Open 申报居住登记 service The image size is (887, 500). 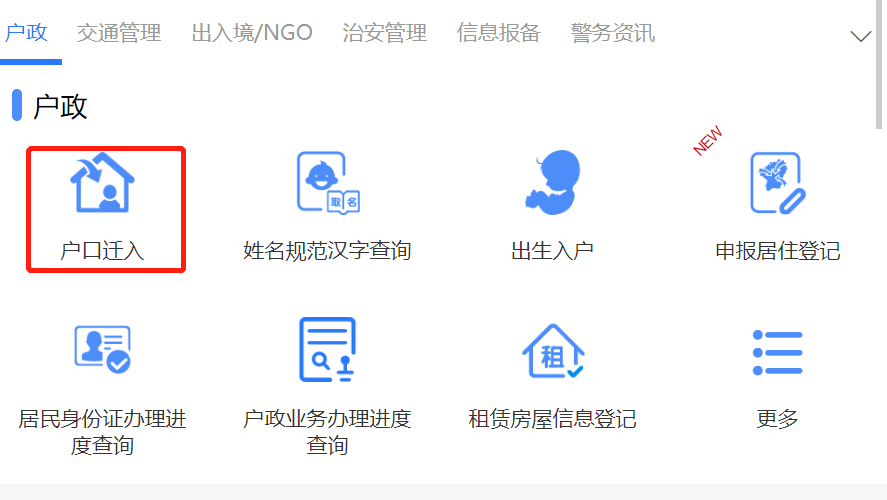[x=777, y=208]
